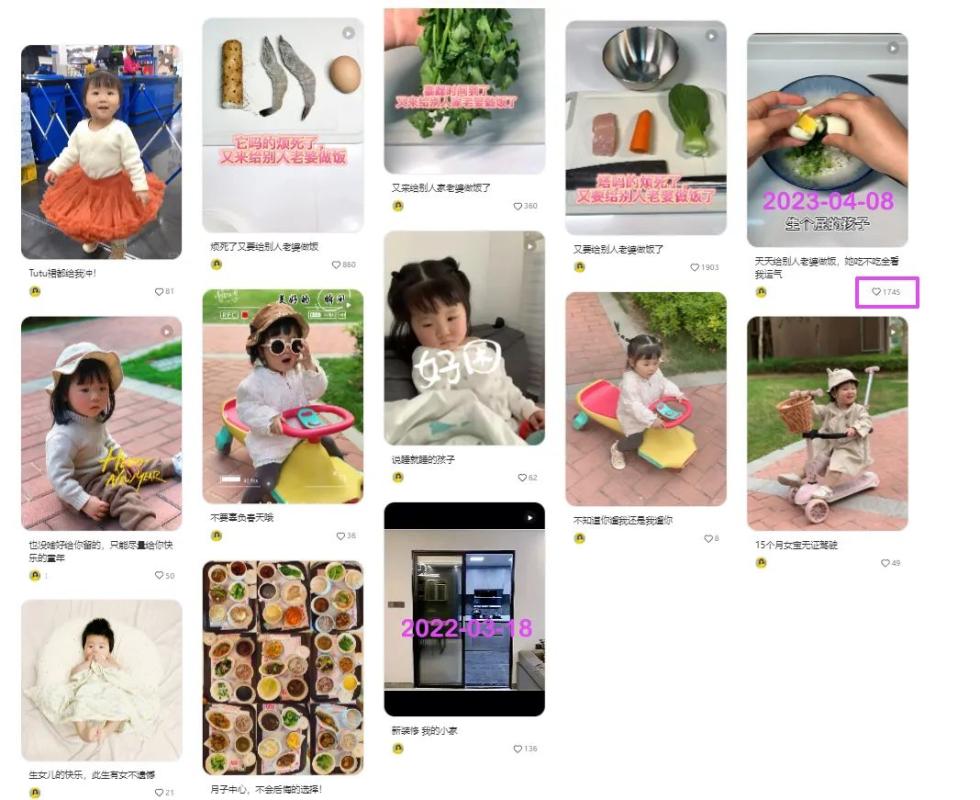Open the post 'Tutu裙都给我冲!'
The width and height of the screenshot is (980, 800).
tap(101, 152)
